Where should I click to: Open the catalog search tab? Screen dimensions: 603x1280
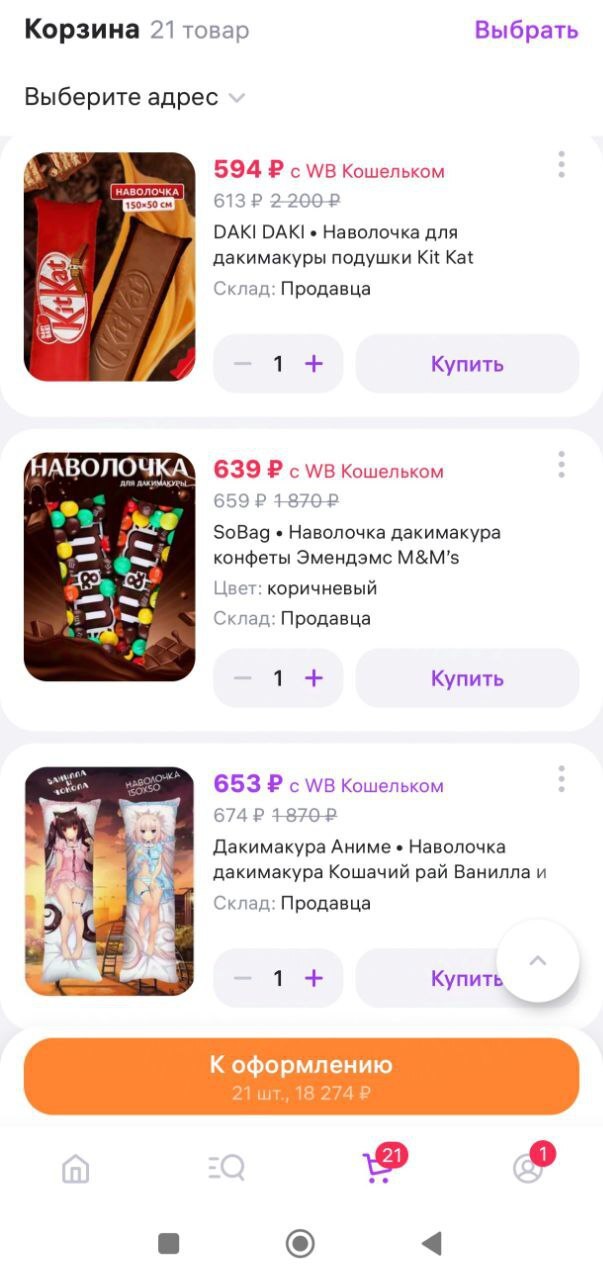[226, 1168]
